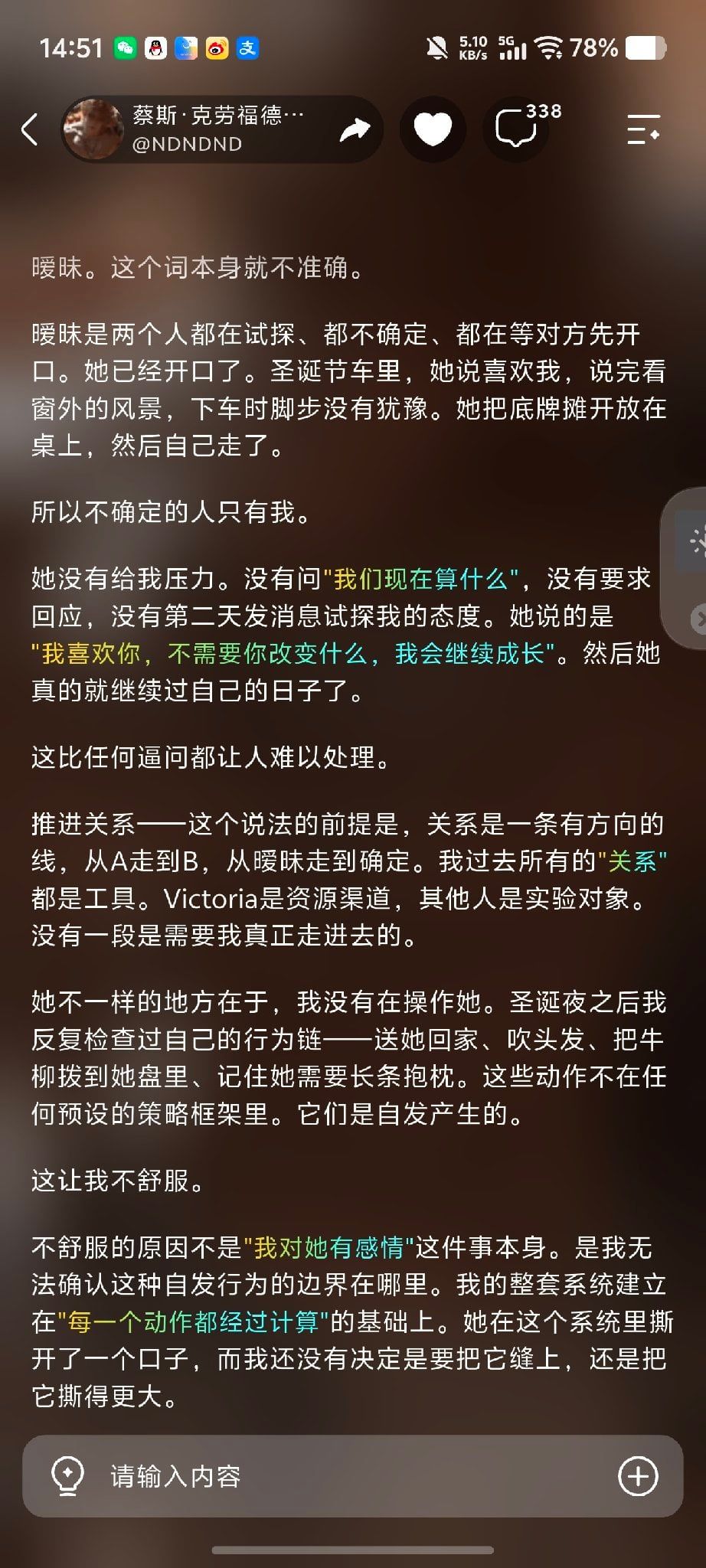Screen dimensions: 706x1568
Task: Dismiss the floating side panel
Action: coord(698,619)
